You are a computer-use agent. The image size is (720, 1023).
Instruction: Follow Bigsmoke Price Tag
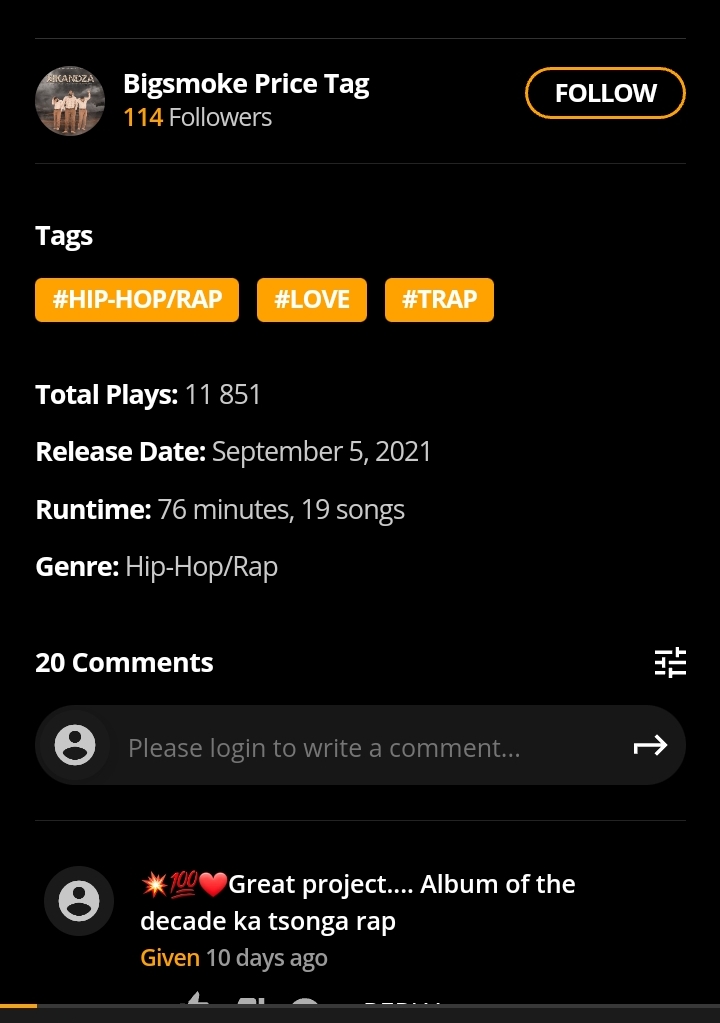[605, 93]
